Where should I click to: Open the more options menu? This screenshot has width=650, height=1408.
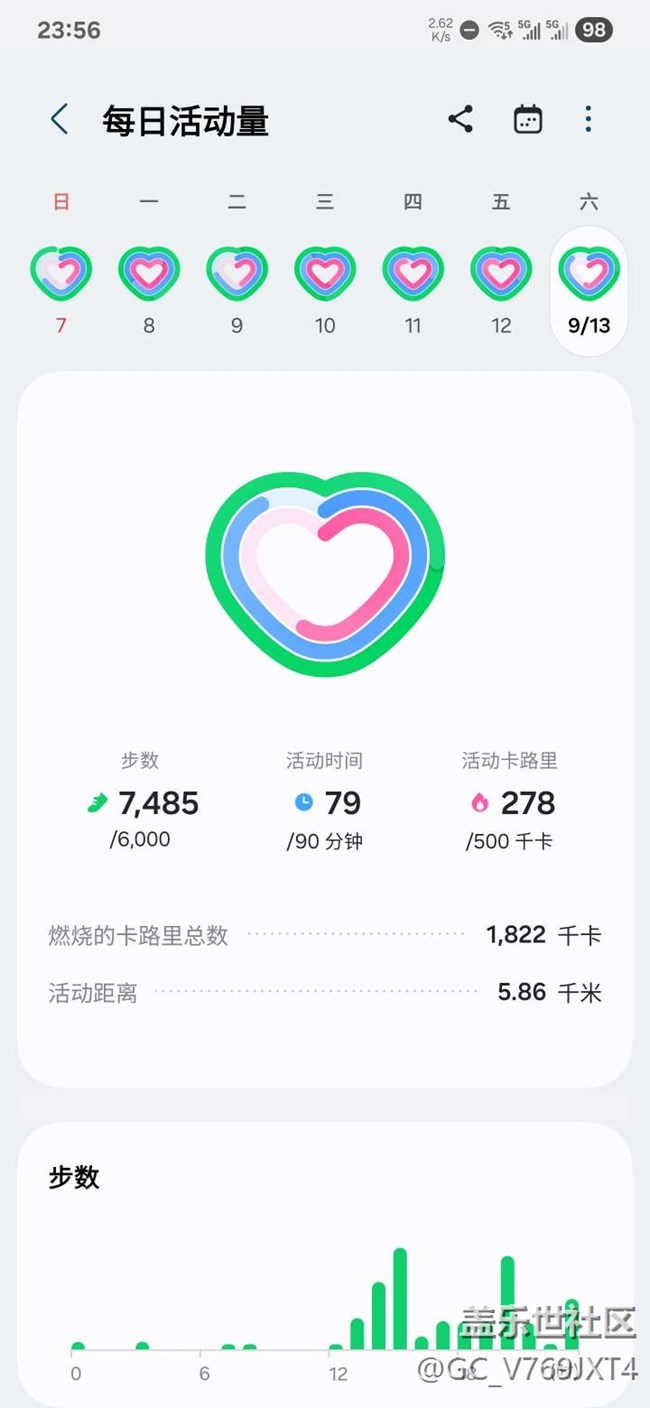point(588,120)
